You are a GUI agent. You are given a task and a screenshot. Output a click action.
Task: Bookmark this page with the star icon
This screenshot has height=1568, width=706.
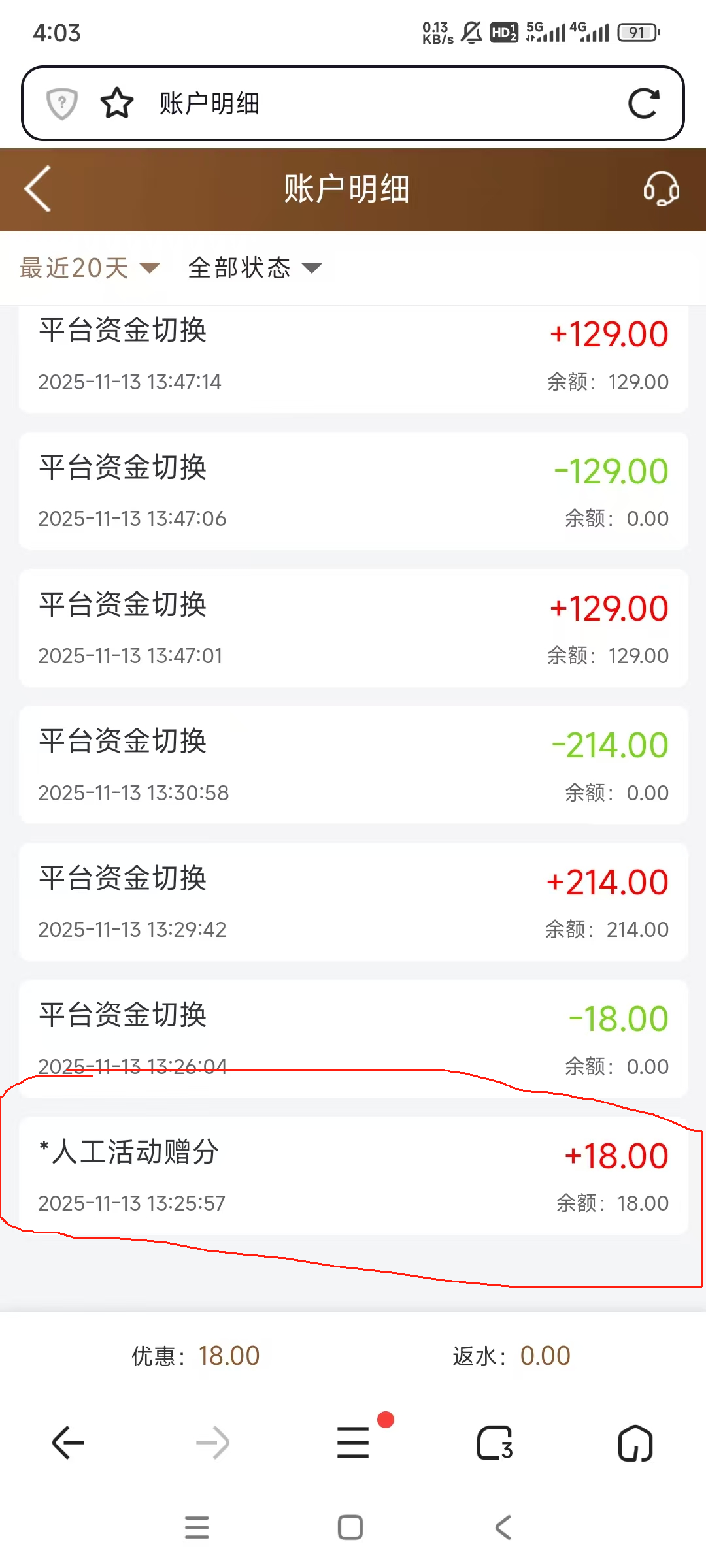pos(117,103)
